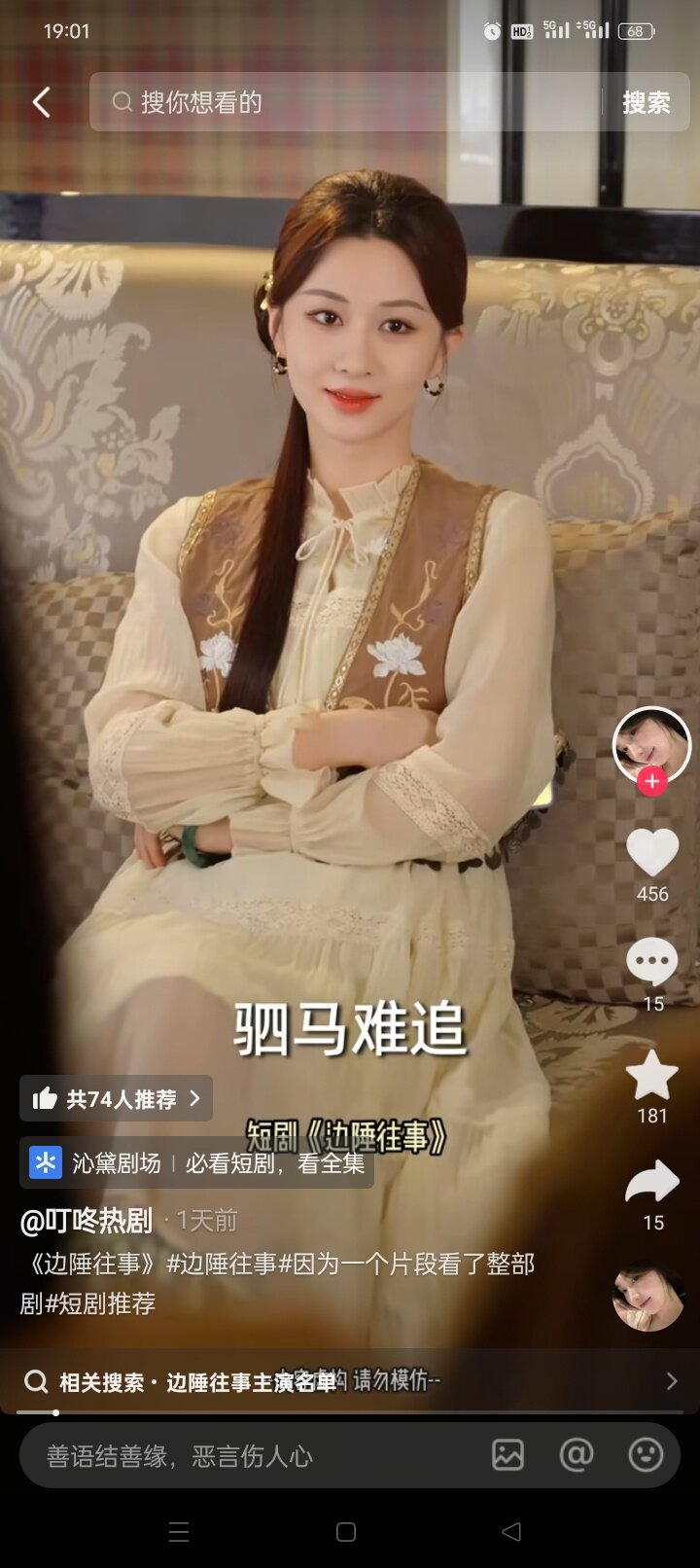
Task: Open the emoji picker
Action: [x=646, y=1455]
